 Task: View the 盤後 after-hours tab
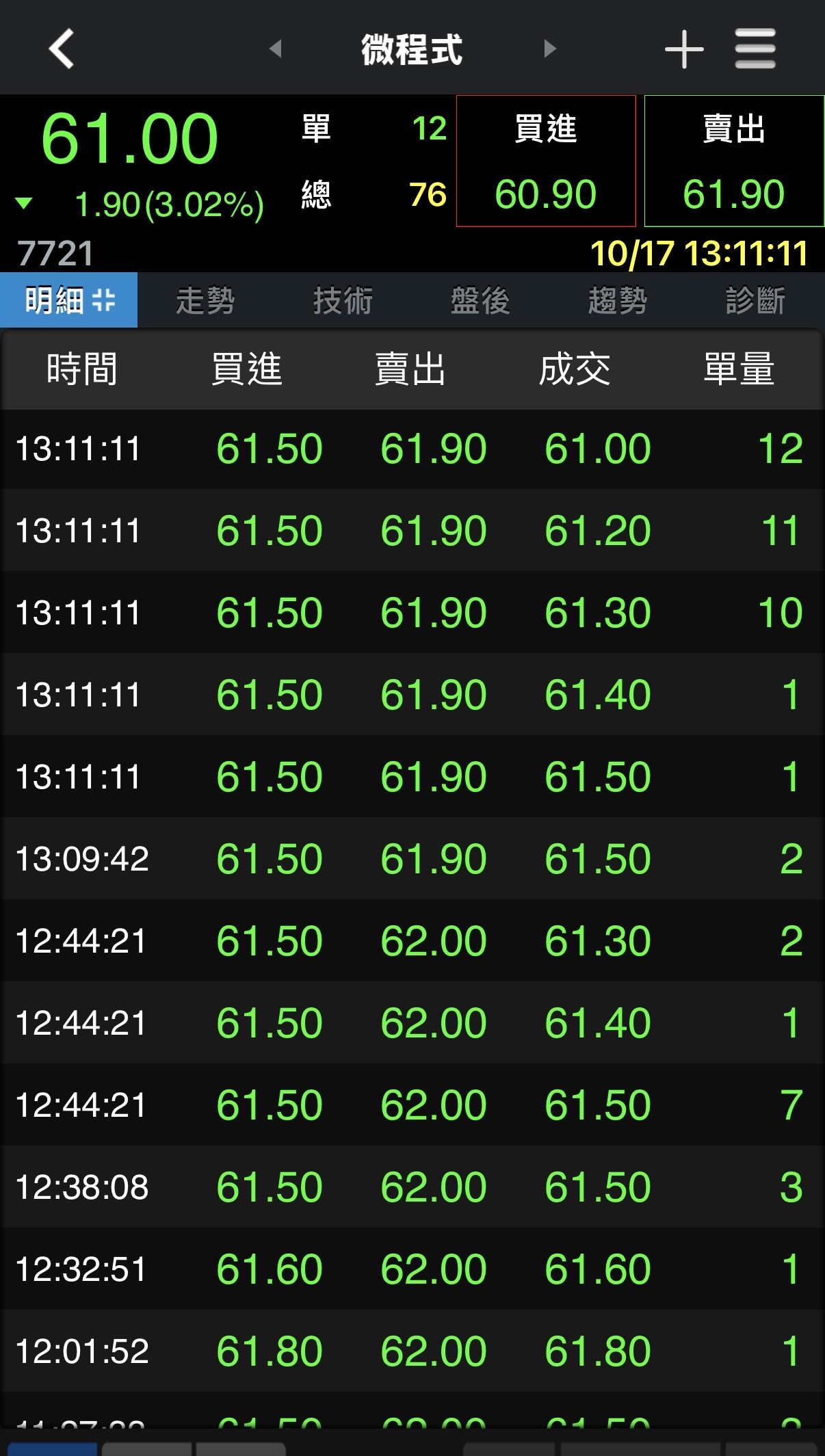480,300
